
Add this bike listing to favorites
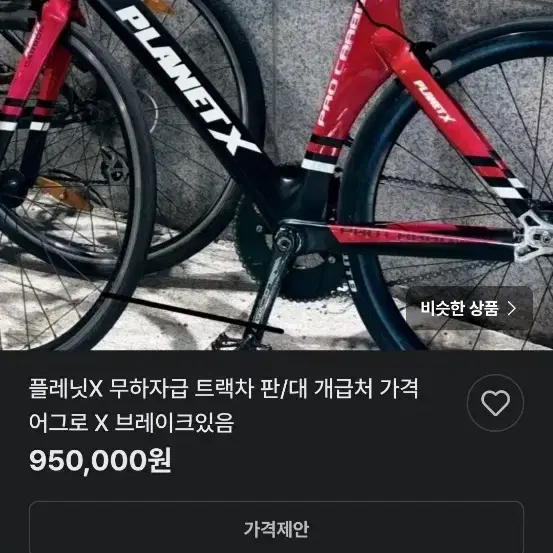pos(495,403)
